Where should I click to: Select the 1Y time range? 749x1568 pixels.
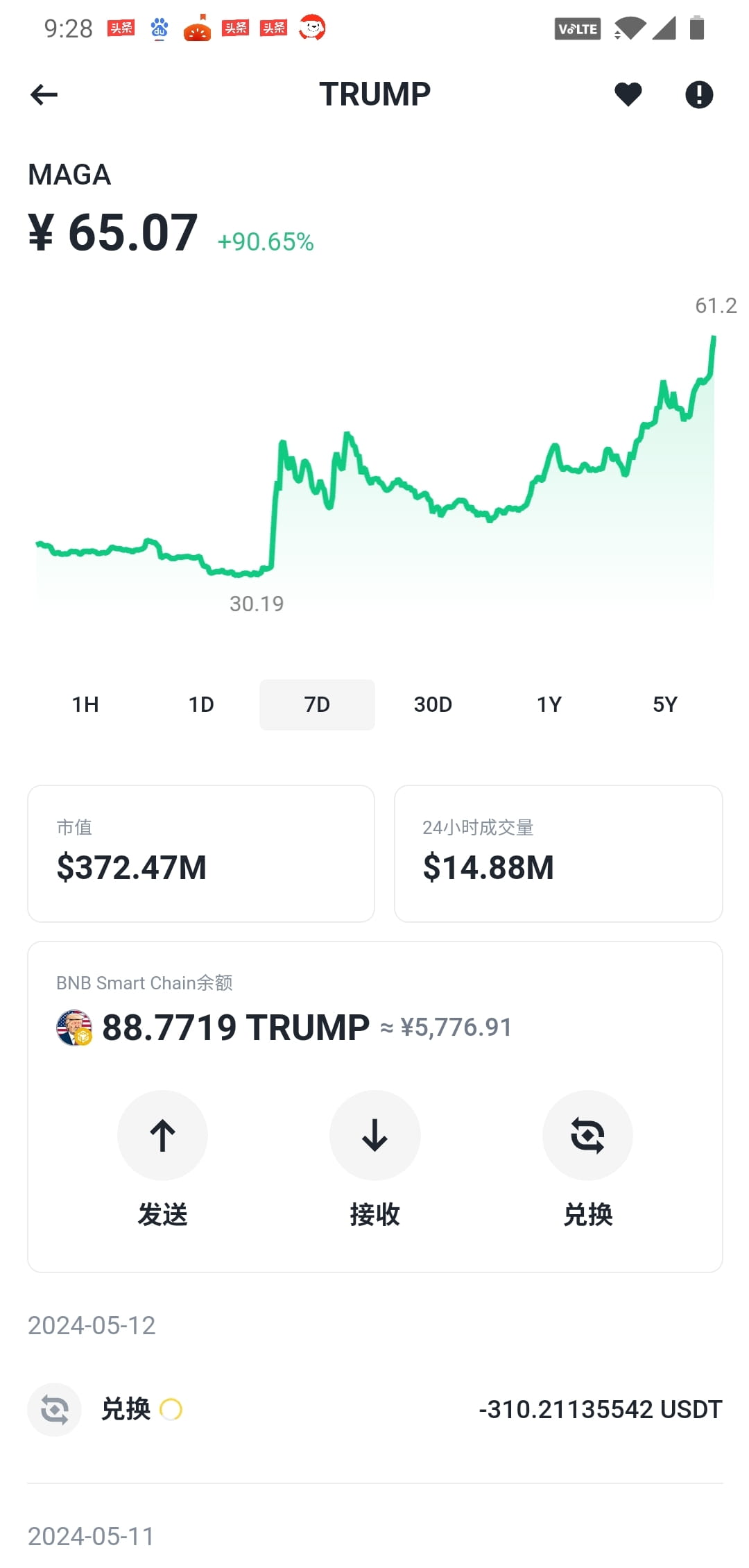click(548, 704)
